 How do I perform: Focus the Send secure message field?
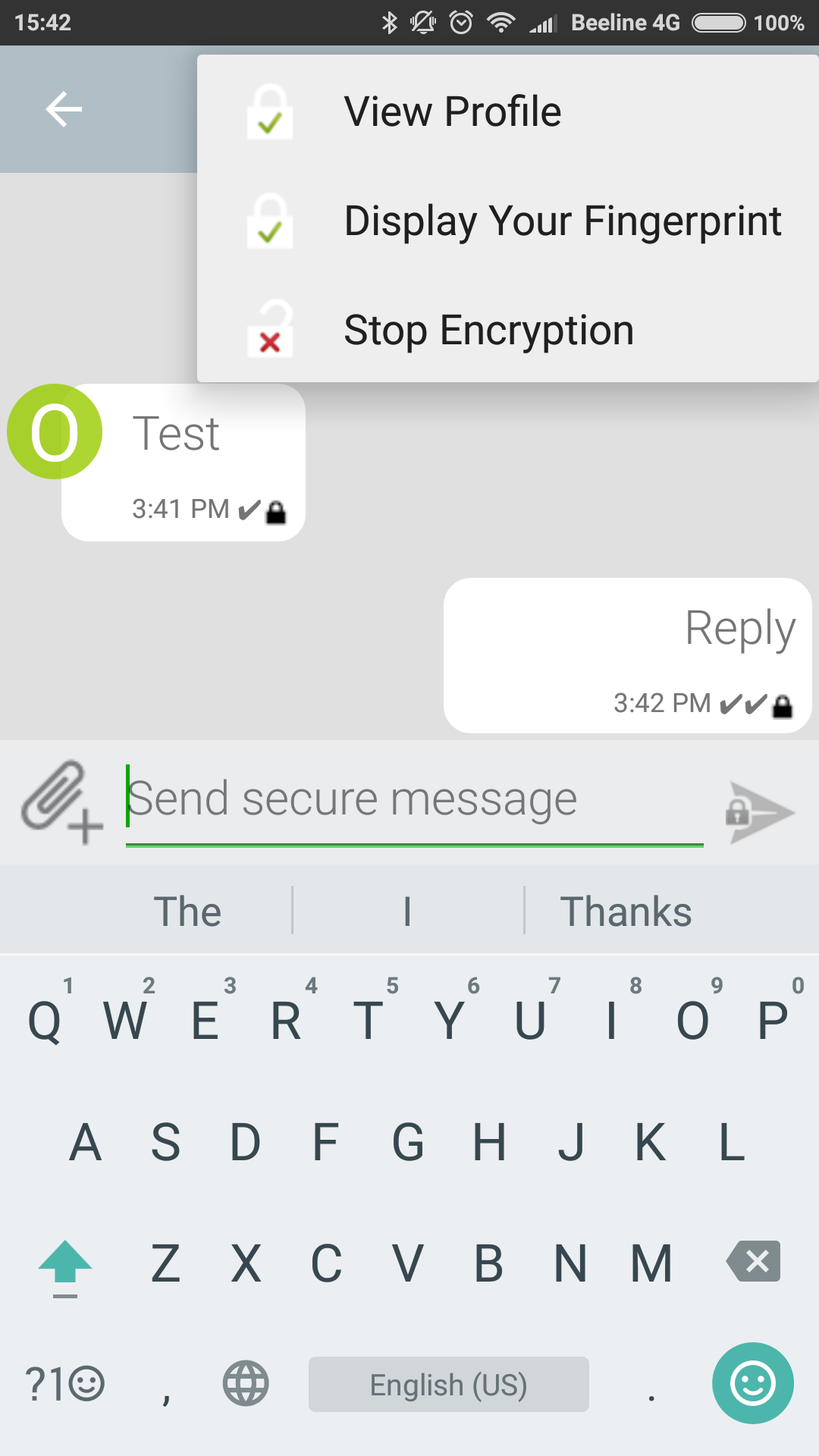pos(414,801)
